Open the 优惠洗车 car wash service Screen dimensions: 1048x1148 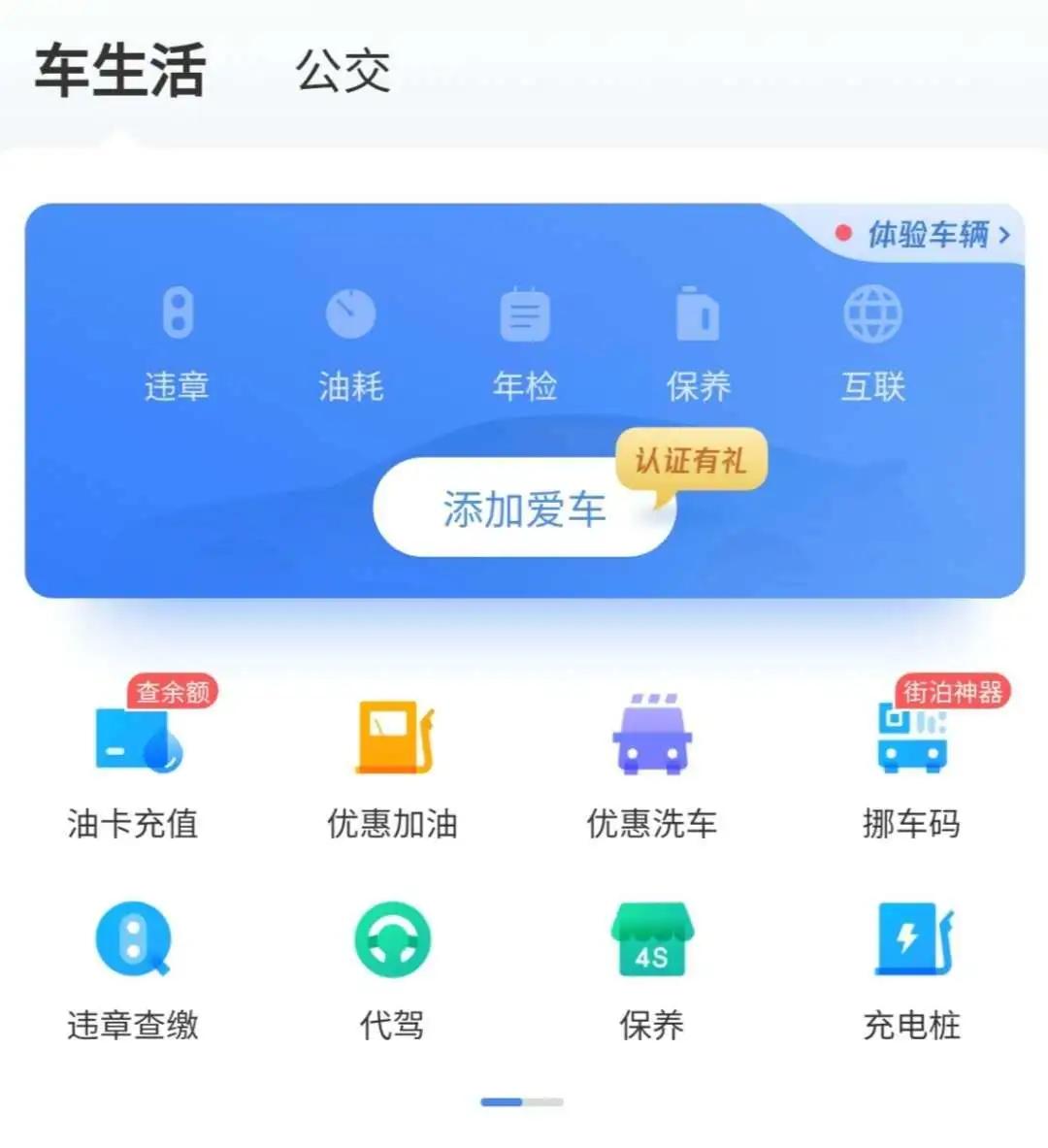point(652,767)
